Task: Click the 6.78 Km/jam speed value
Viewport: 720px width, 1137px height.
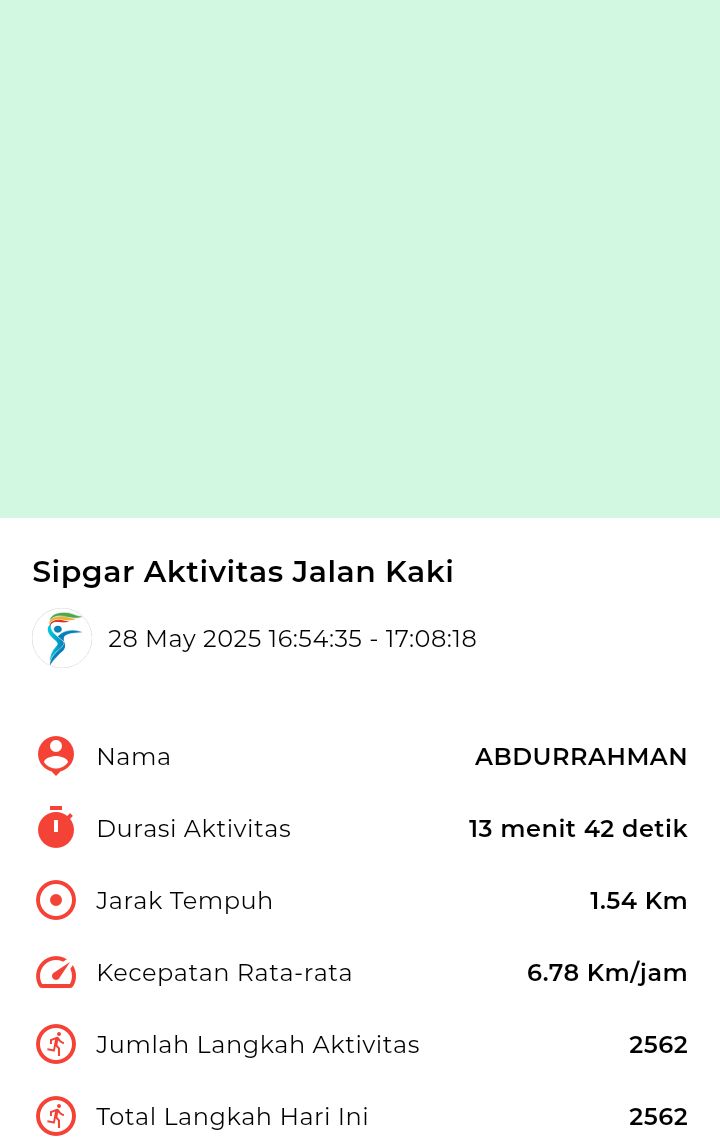Action: (x=607, y=972)
